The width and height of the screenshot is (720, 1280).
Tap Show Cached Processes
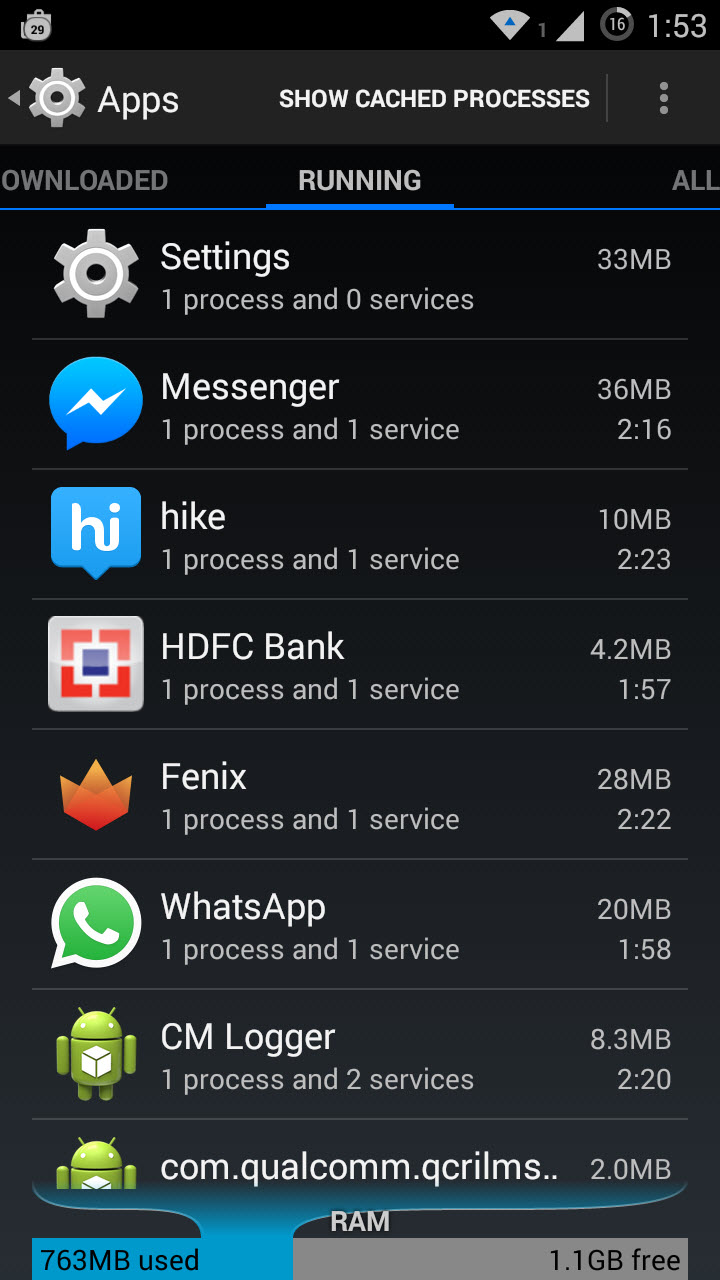point(434,99)
